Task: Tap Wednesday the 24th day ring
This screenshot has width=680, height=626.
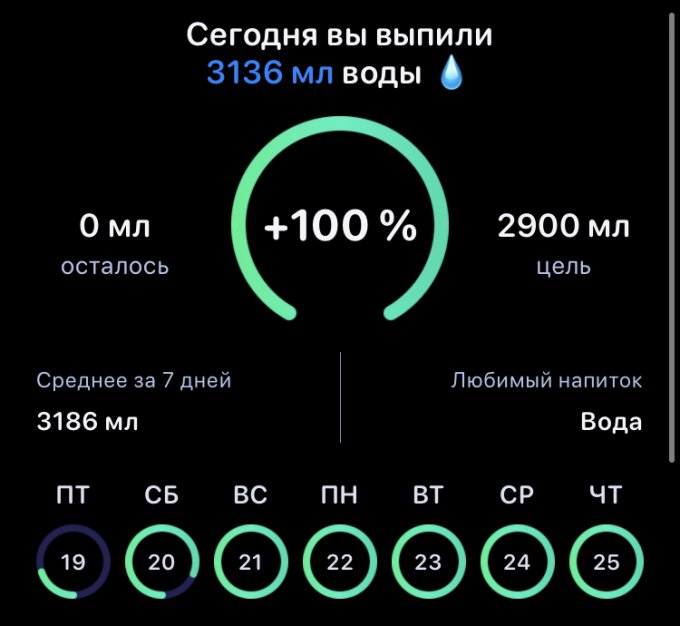Action: [517, 562]
